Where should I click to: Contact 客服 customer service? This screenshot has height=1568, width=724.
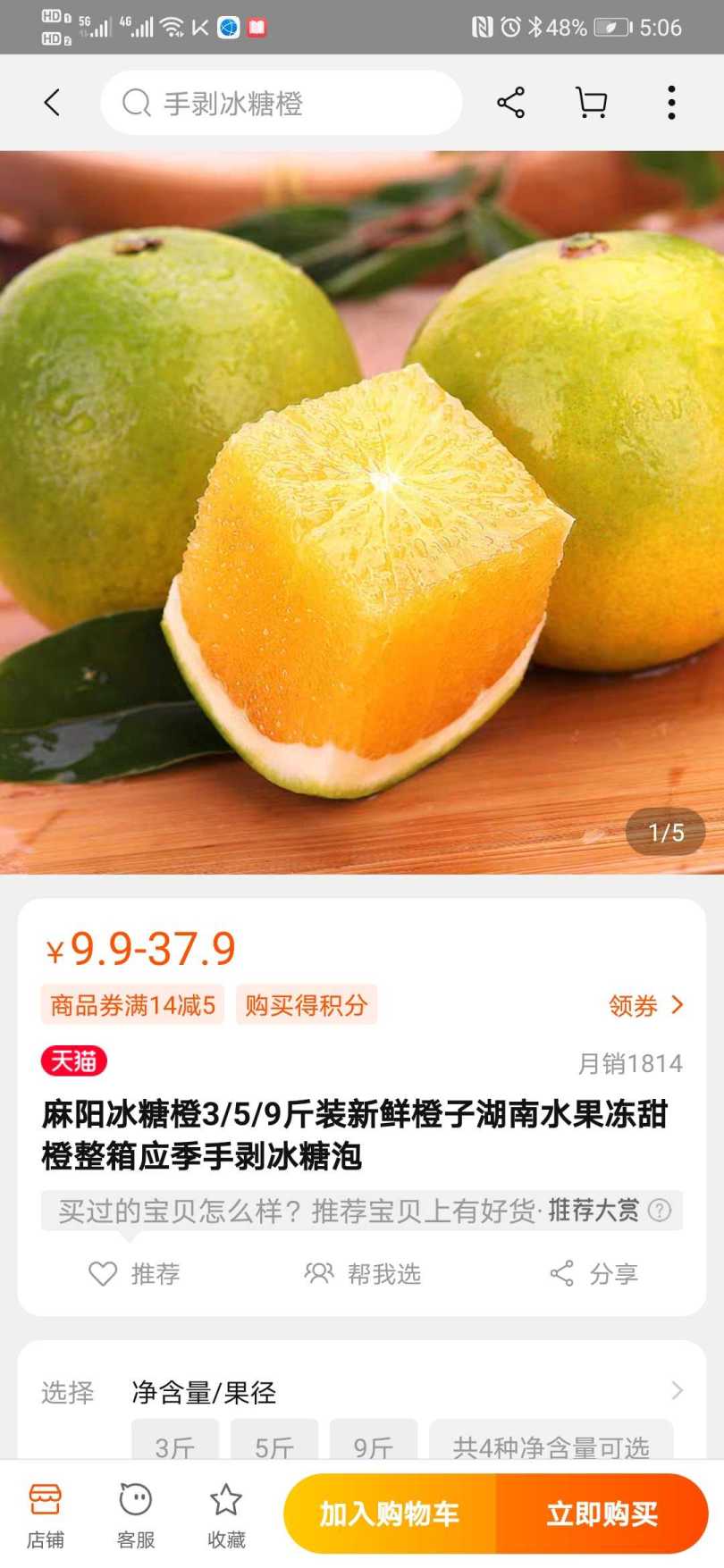(136, 1515)
